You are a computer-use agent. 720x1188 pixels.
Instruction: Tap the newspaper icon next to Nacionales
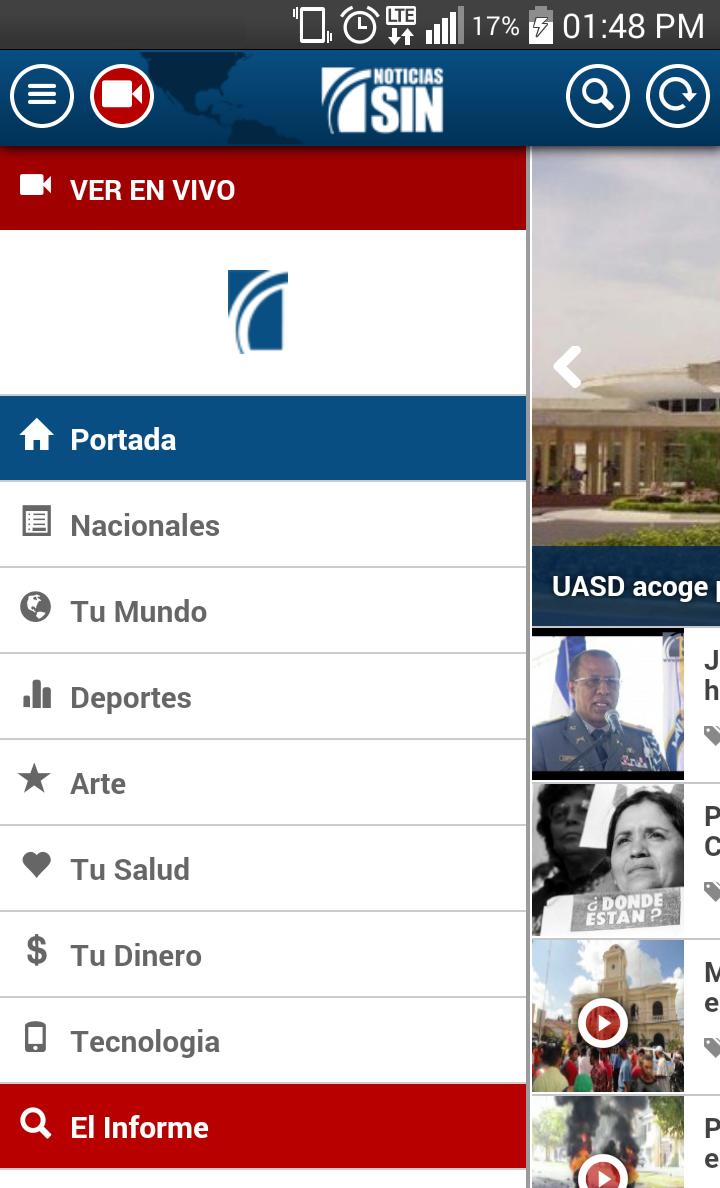point(35,524)
